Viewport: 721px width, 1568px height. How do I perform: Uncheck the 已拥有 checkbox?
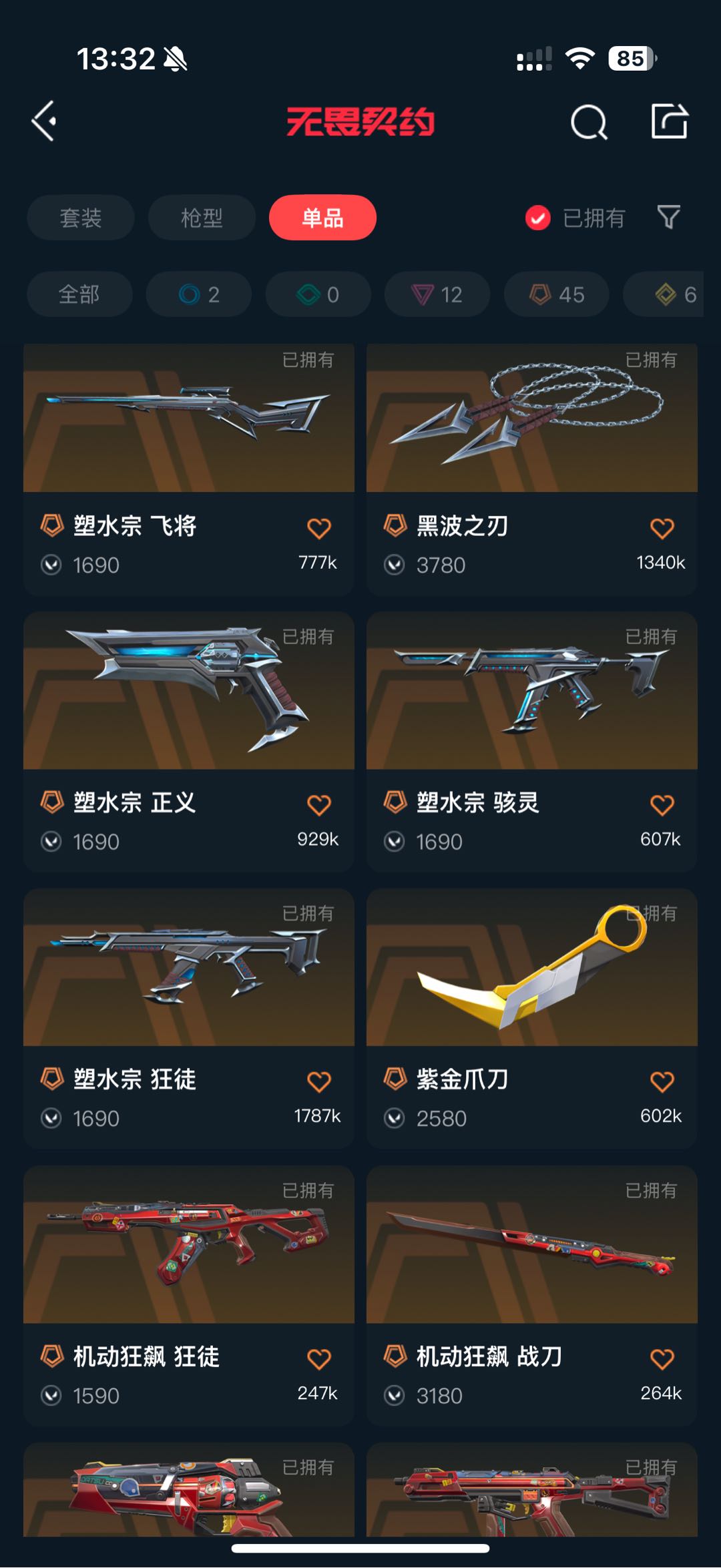(x=538, y=218)
